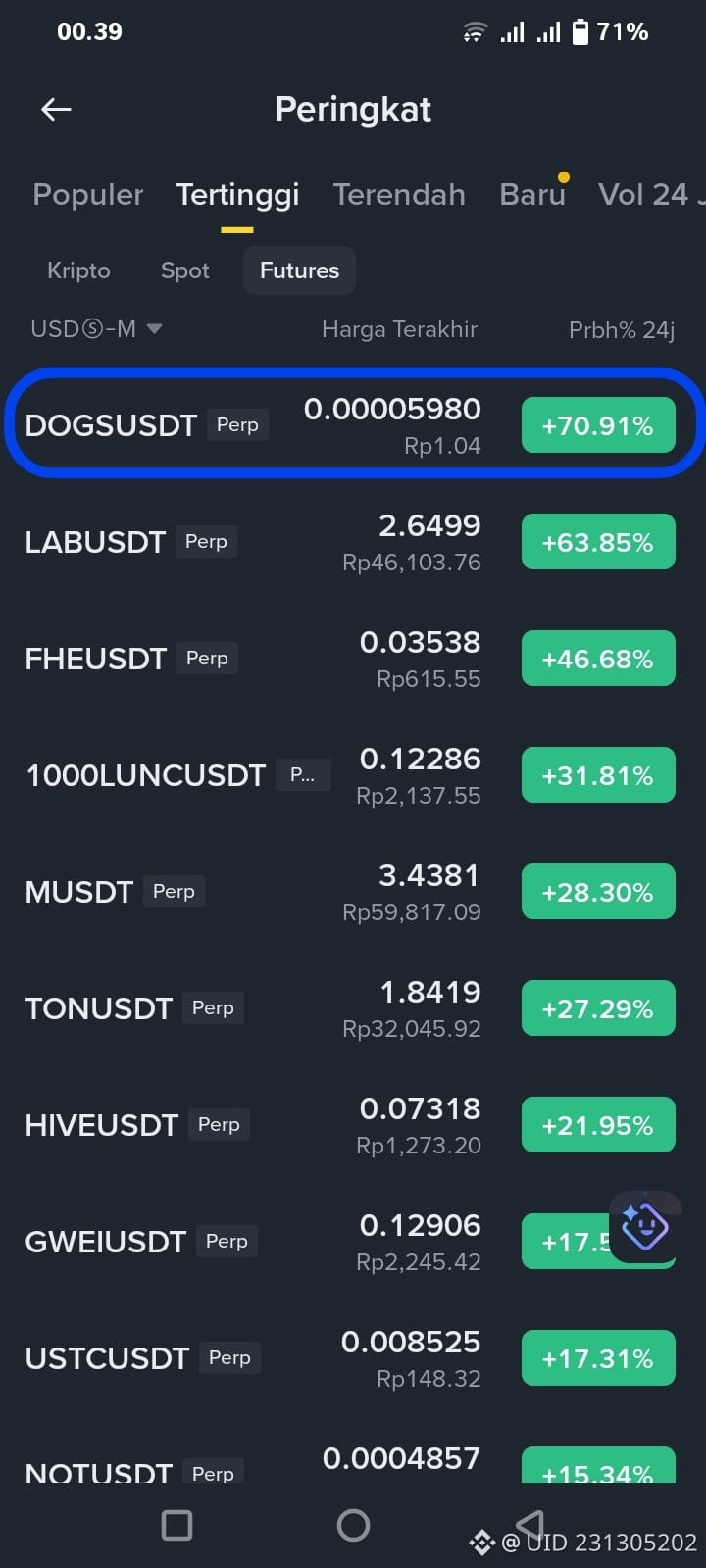
Task: Open the USTCUSDT perpetual row
Action: [353, 1358]
